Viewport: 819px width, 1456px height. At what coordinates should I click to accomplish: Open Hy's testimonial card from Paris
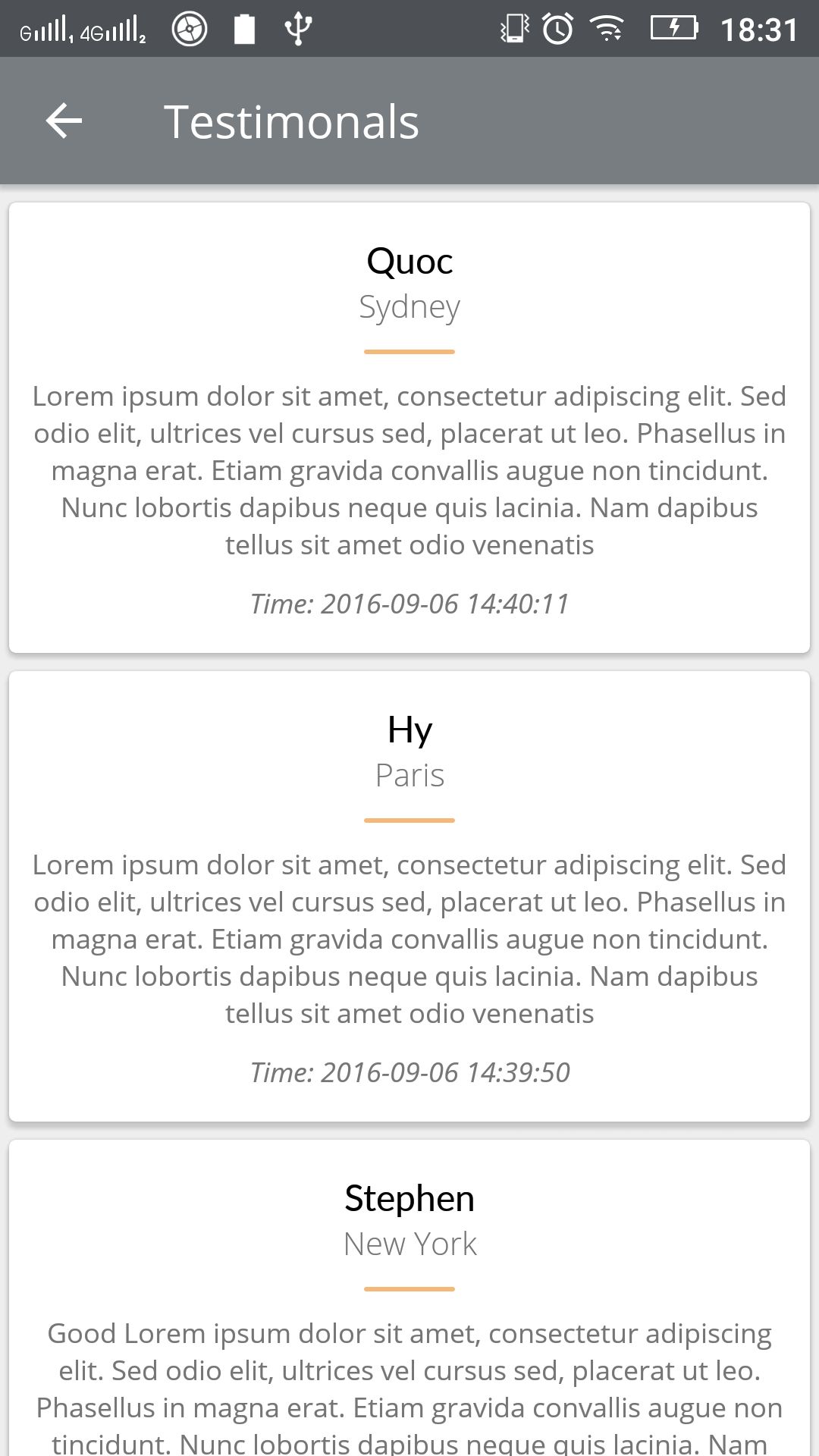pos(409,896)
